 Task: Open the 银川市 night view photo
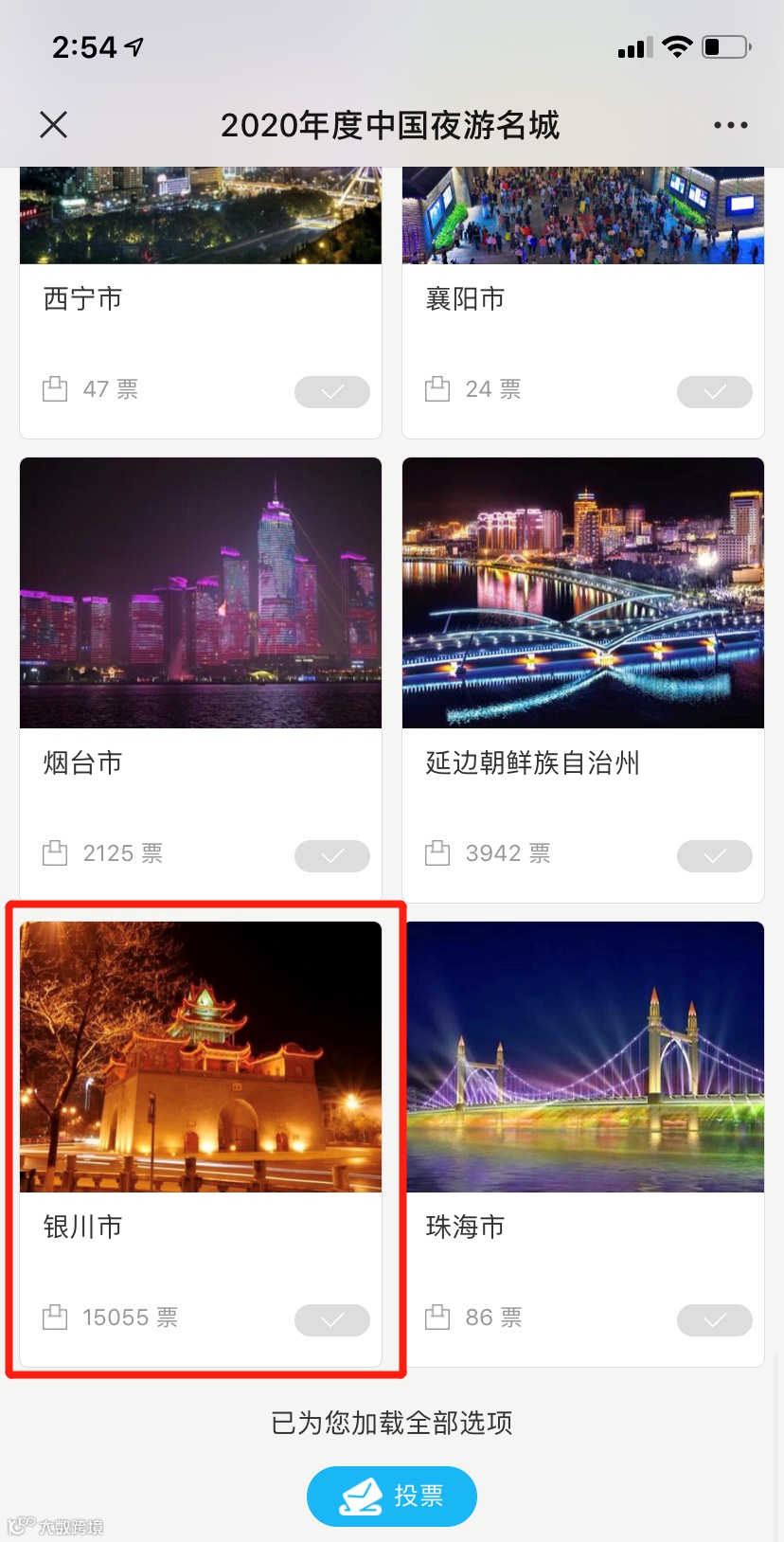pos(201,1057)
